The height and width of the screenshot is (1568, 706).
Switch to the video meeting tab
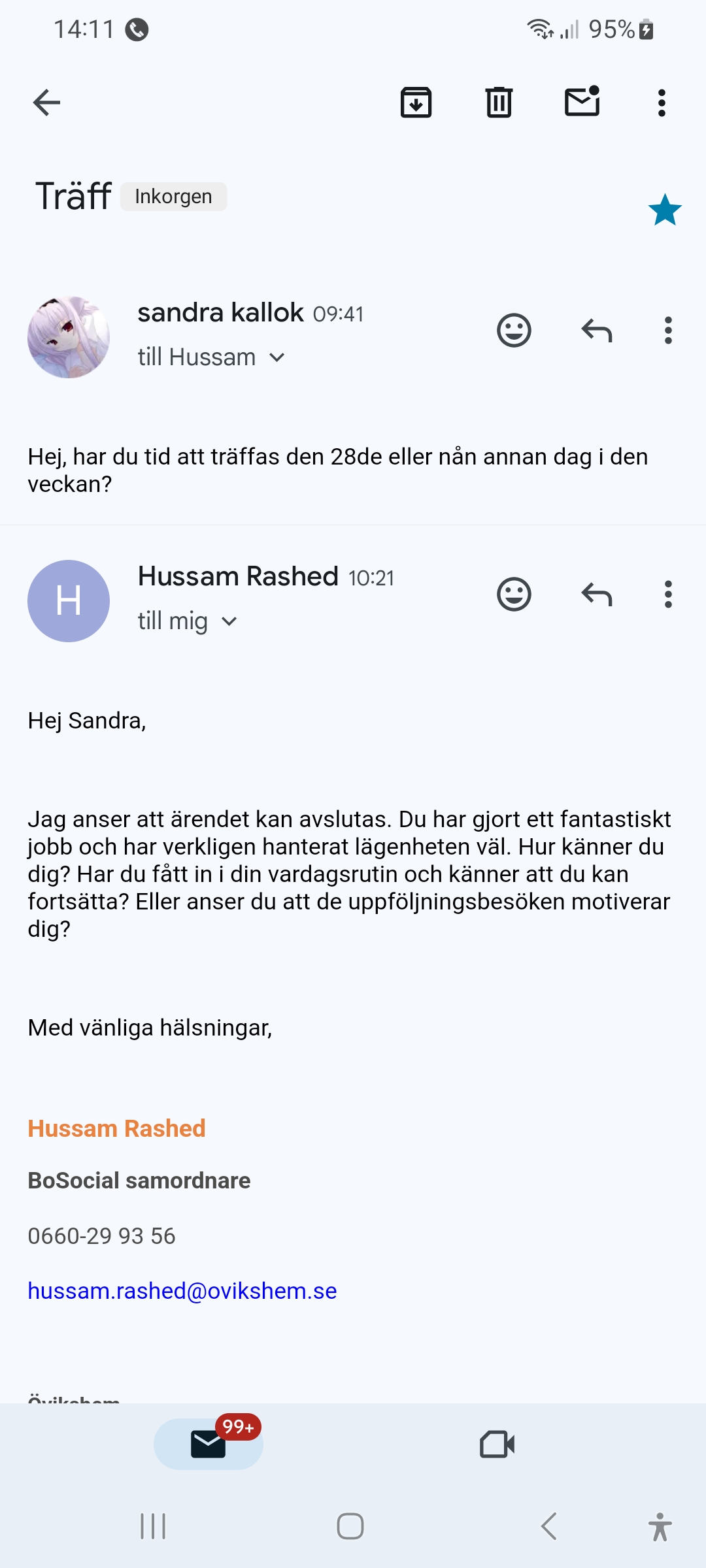(497, 1445)
